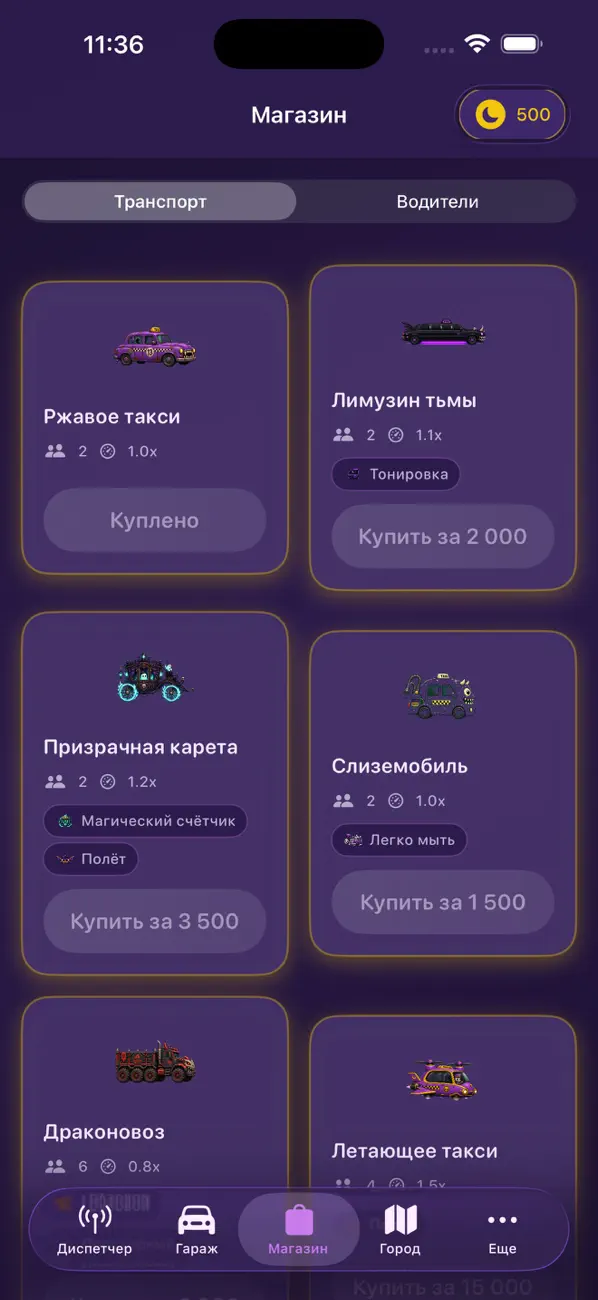
Task: Buy Лимузин тьмы for 2 000
Action: [443, 536]
